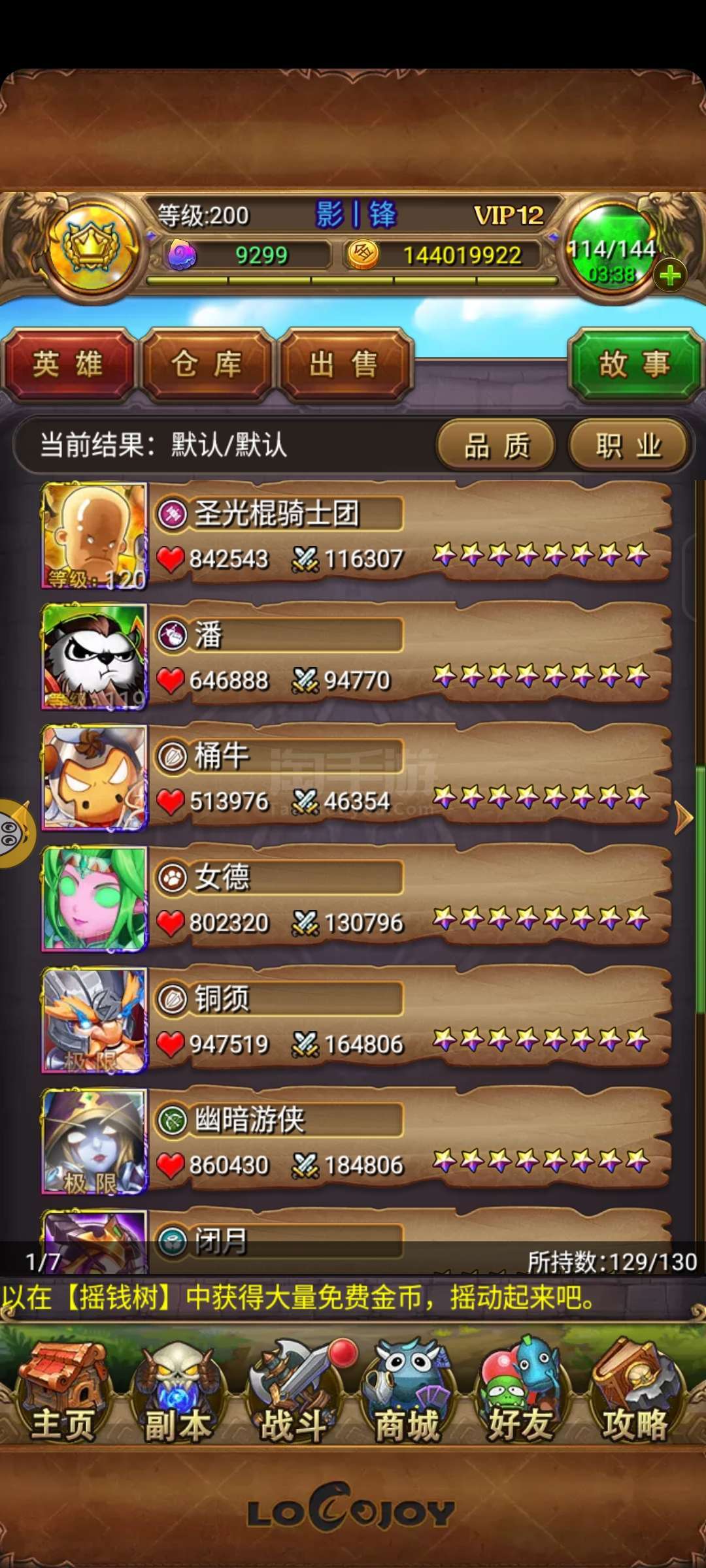Switch to the 英雄 tab
This screenshot has width=706, height=1568.
[x=69, y=365]
